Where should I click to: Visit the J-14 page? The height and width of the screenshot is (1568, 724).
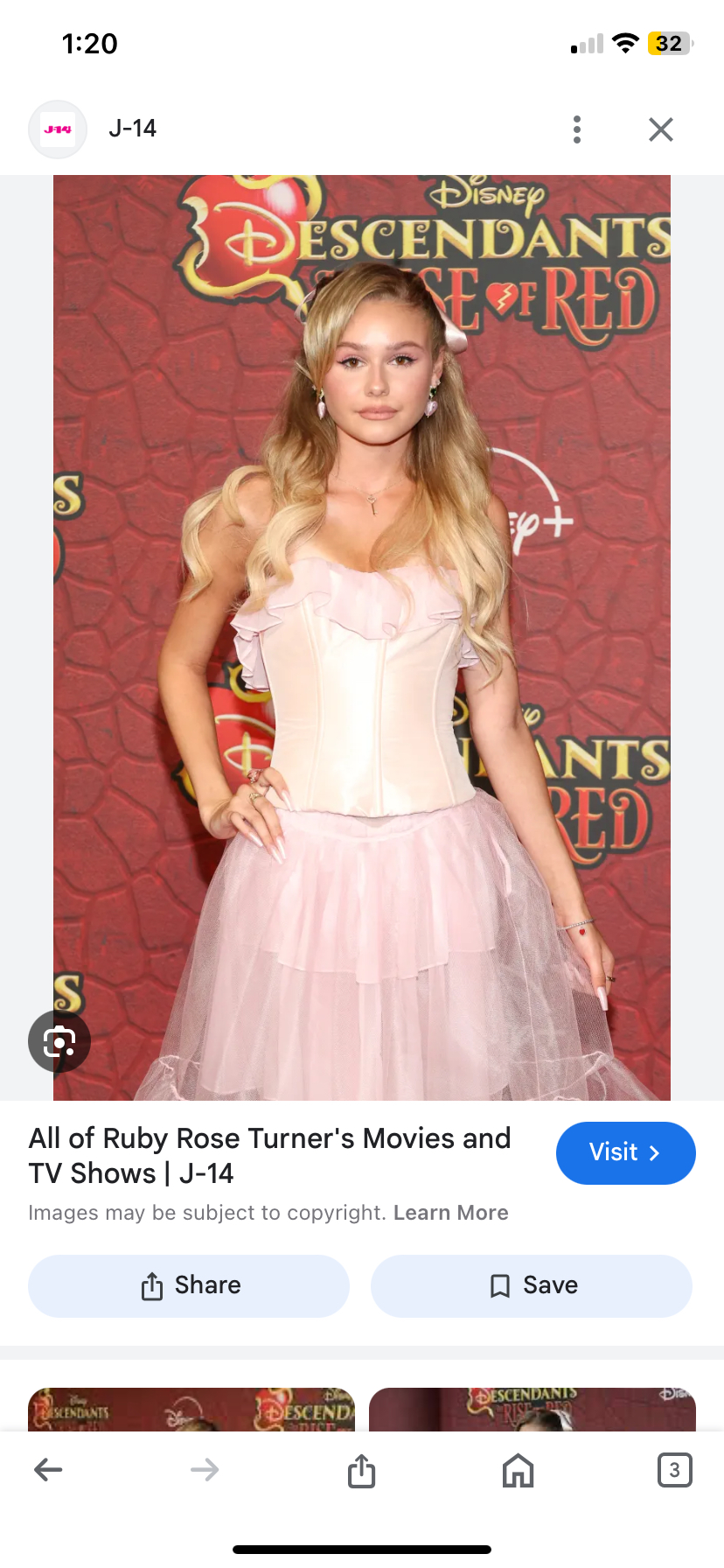pos(625,1152)
